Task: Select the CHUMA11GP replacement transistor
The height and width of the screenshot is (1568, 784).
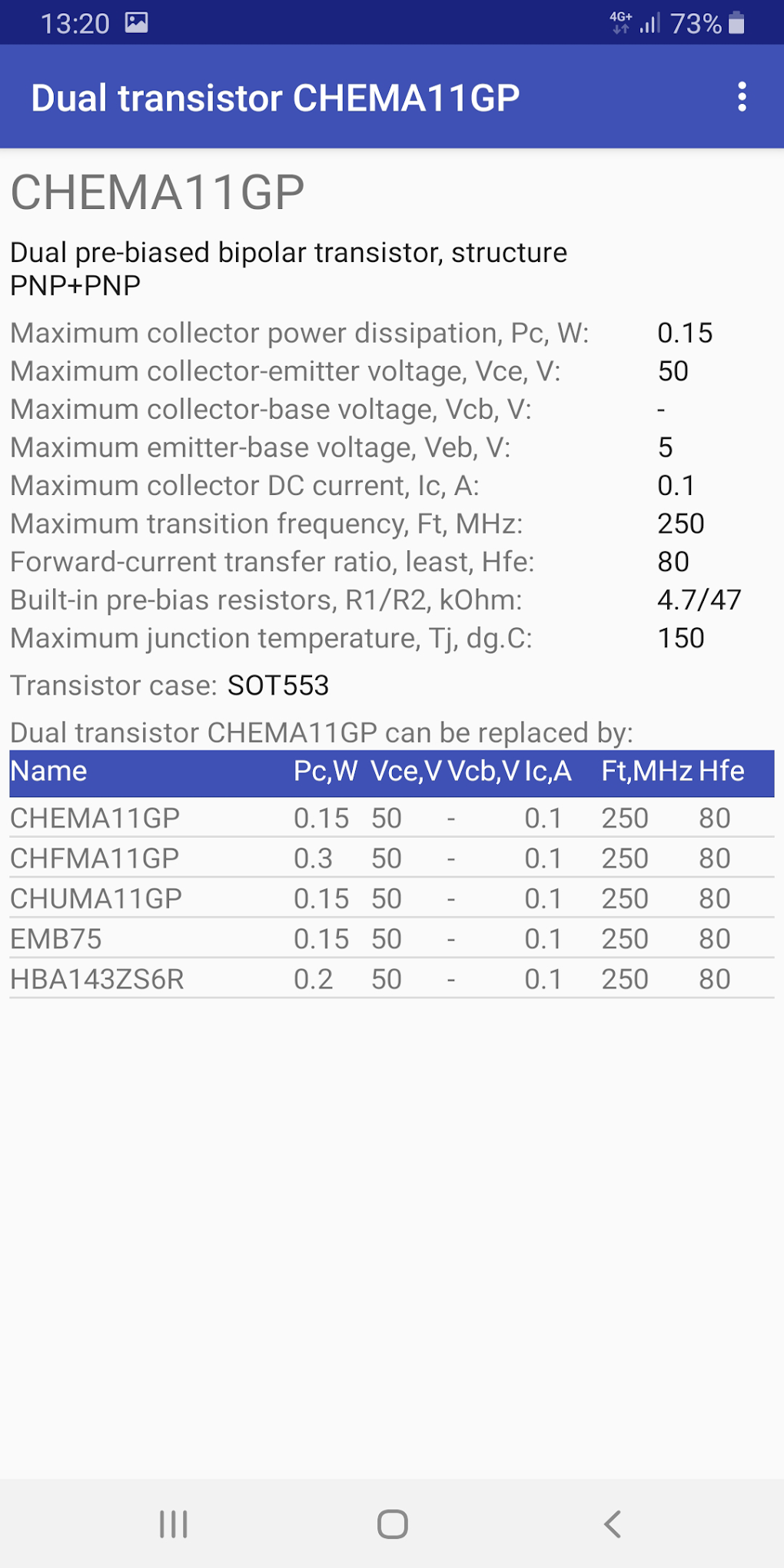Action: [x=392, y=898]
